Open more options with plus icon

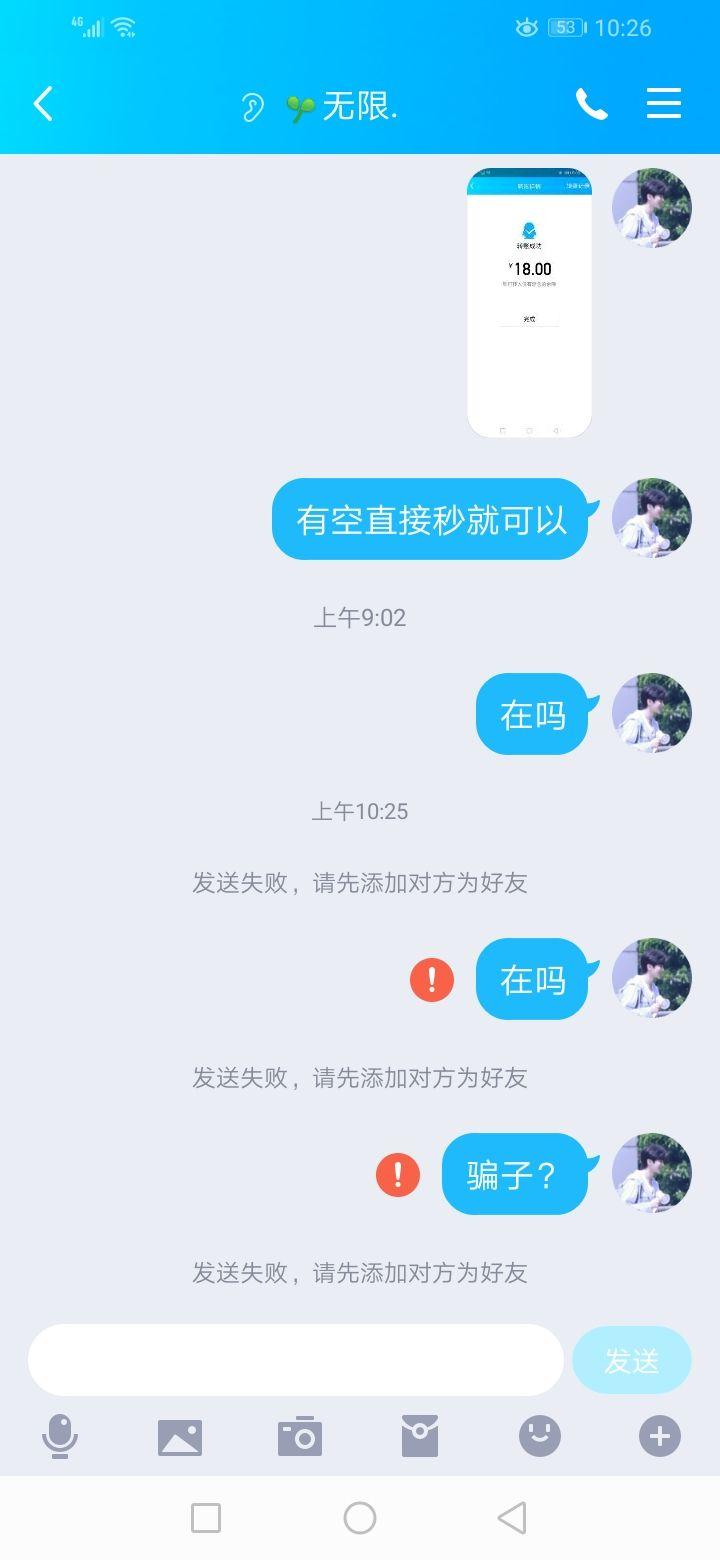pyautogui.click(x=660, y=1437)
